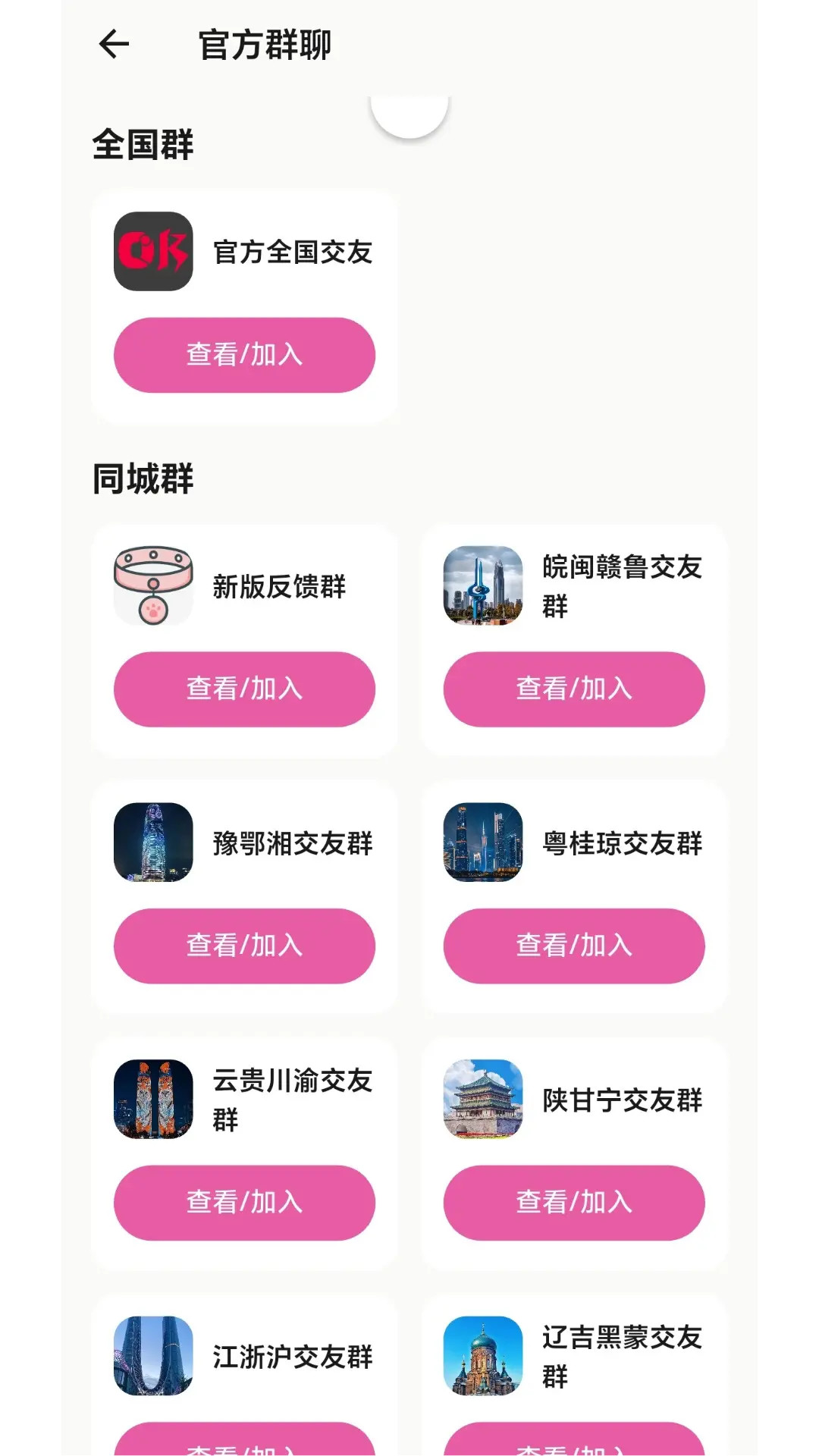Screen dimensions: 819x1456
Task: Open the 江浙沪交友群 card
Action: pyautogui.click(x=244, y=1357)
